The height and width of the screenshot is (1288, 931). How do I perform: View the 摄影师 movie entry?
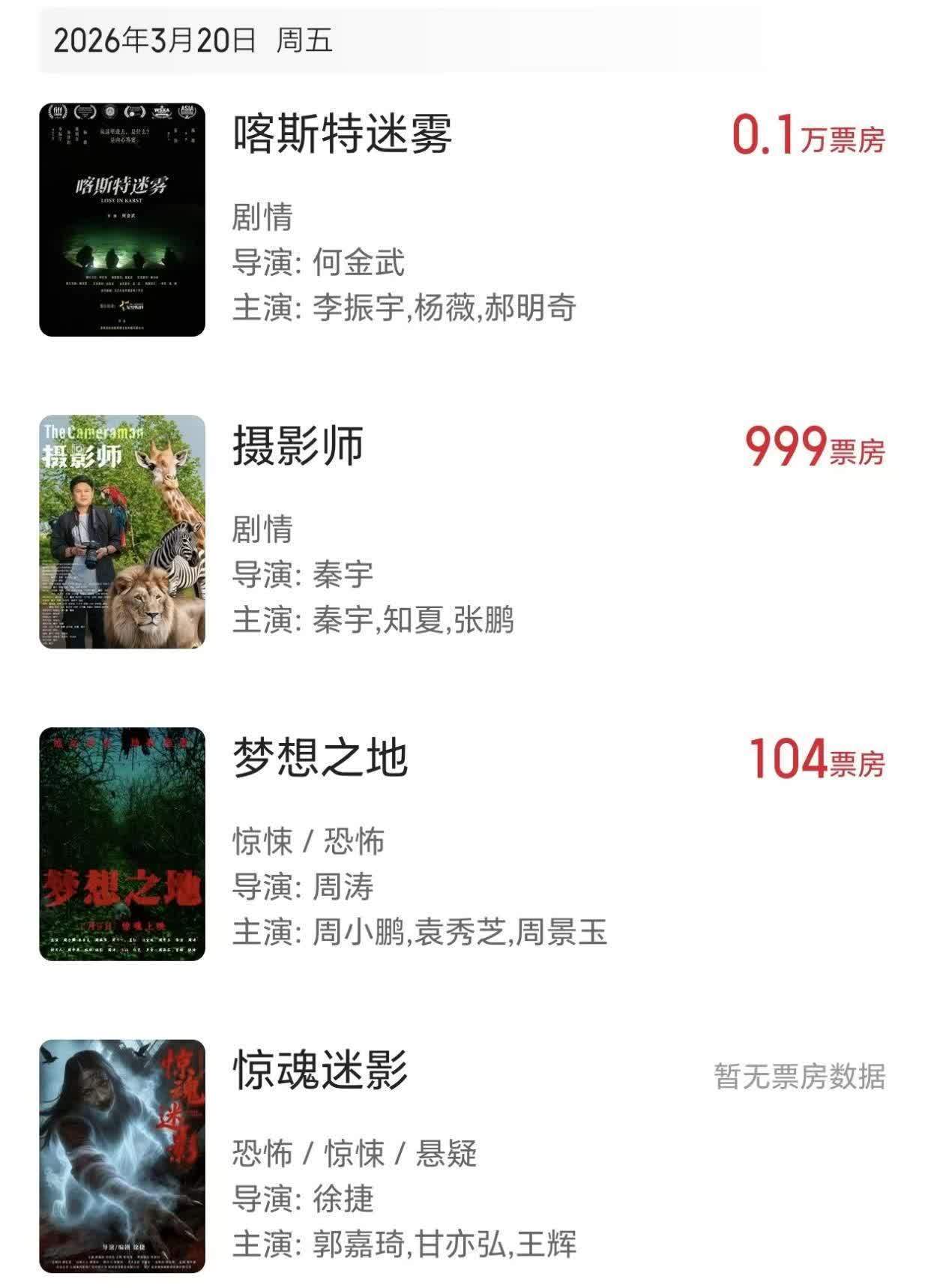[x=298, y=446]
